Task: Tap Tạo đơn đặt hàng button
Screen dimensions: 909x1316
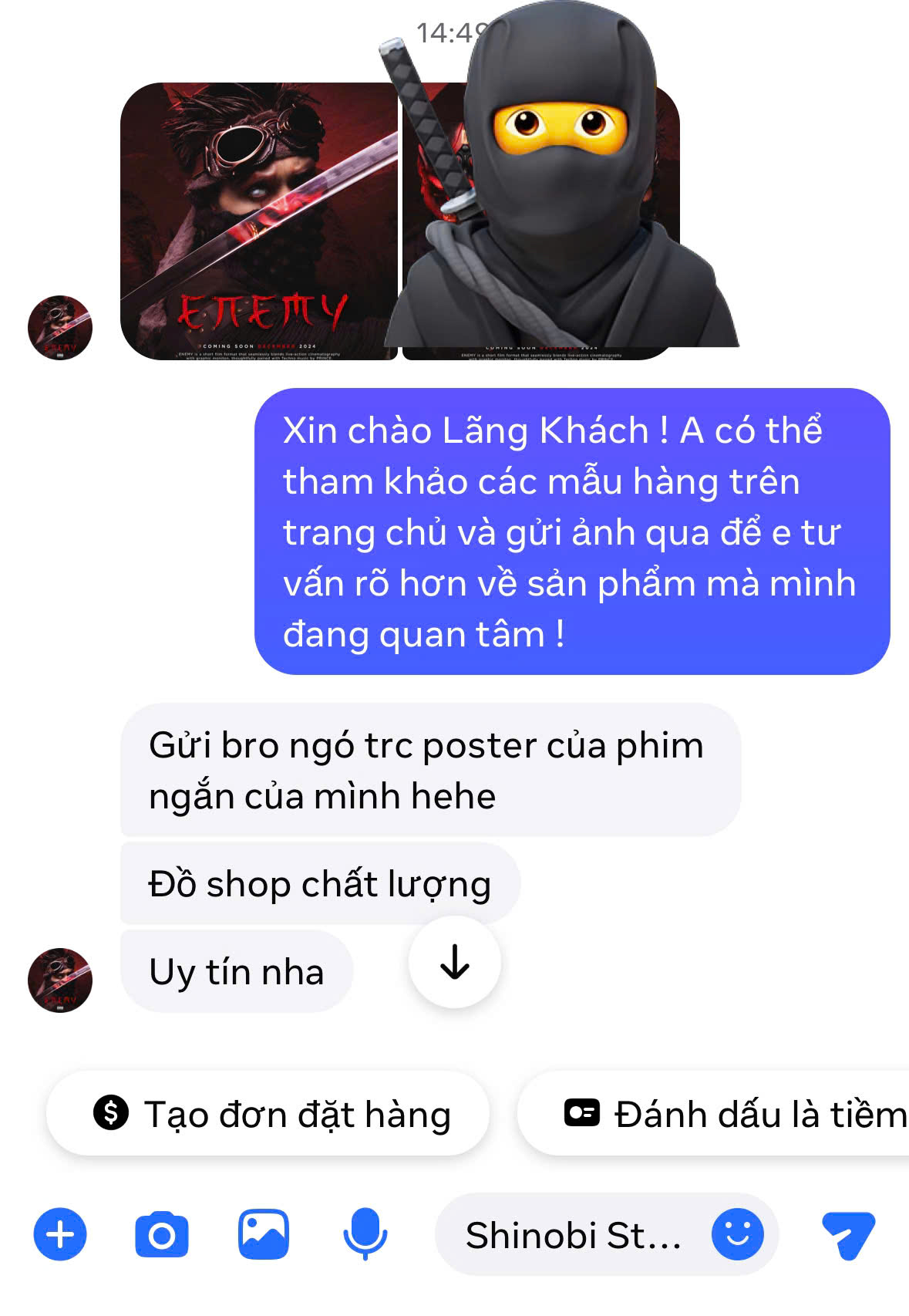Action: [268, 1114]
